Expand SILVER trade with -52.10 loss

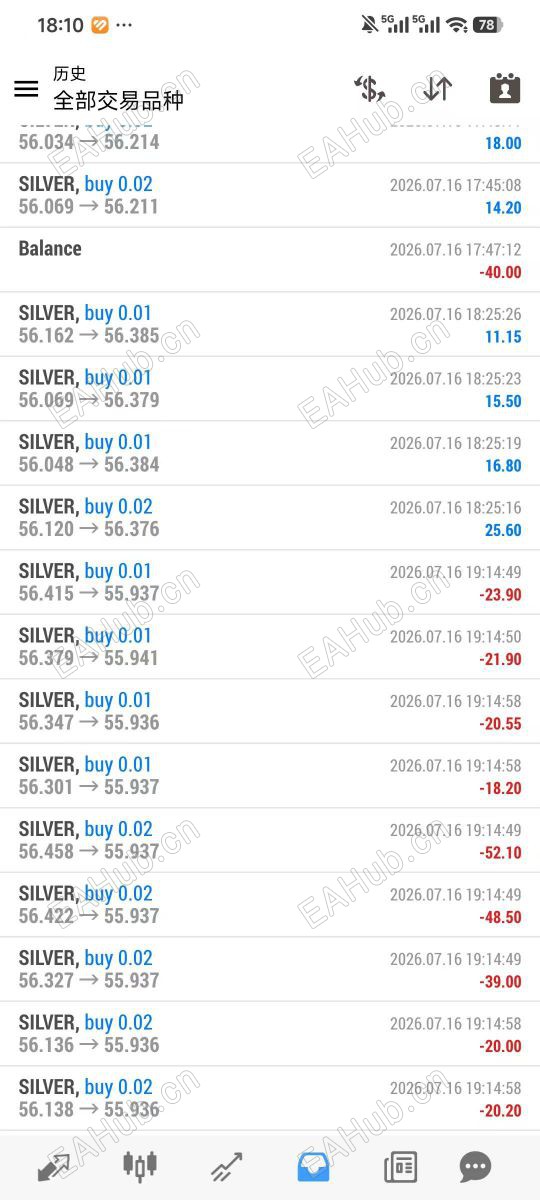(x=270, y=840)
